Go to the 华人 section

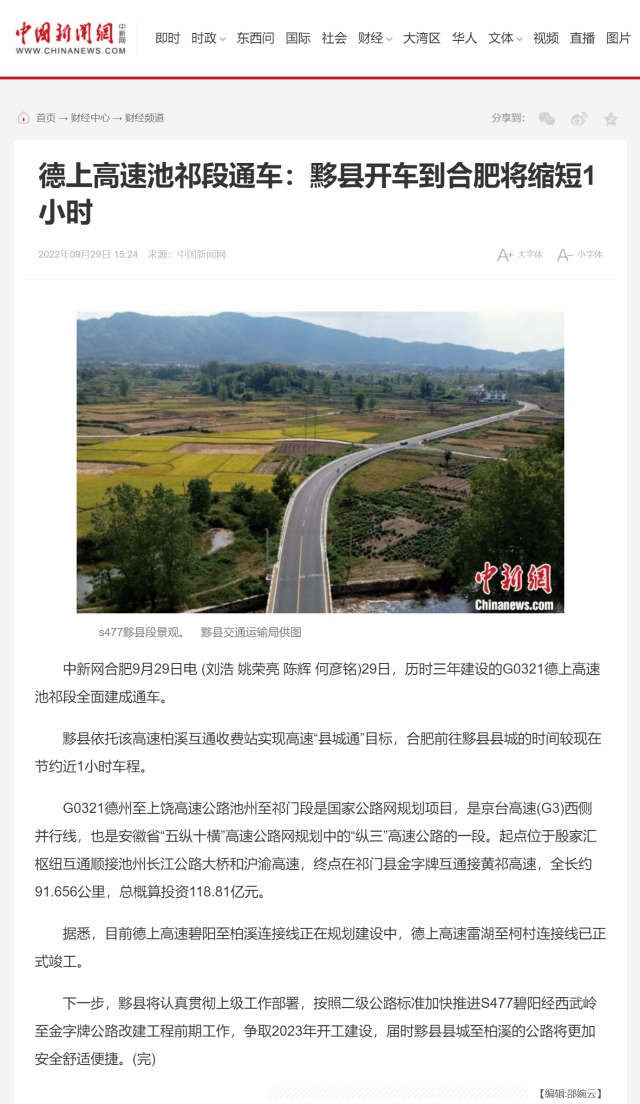(x=464, y=38)
